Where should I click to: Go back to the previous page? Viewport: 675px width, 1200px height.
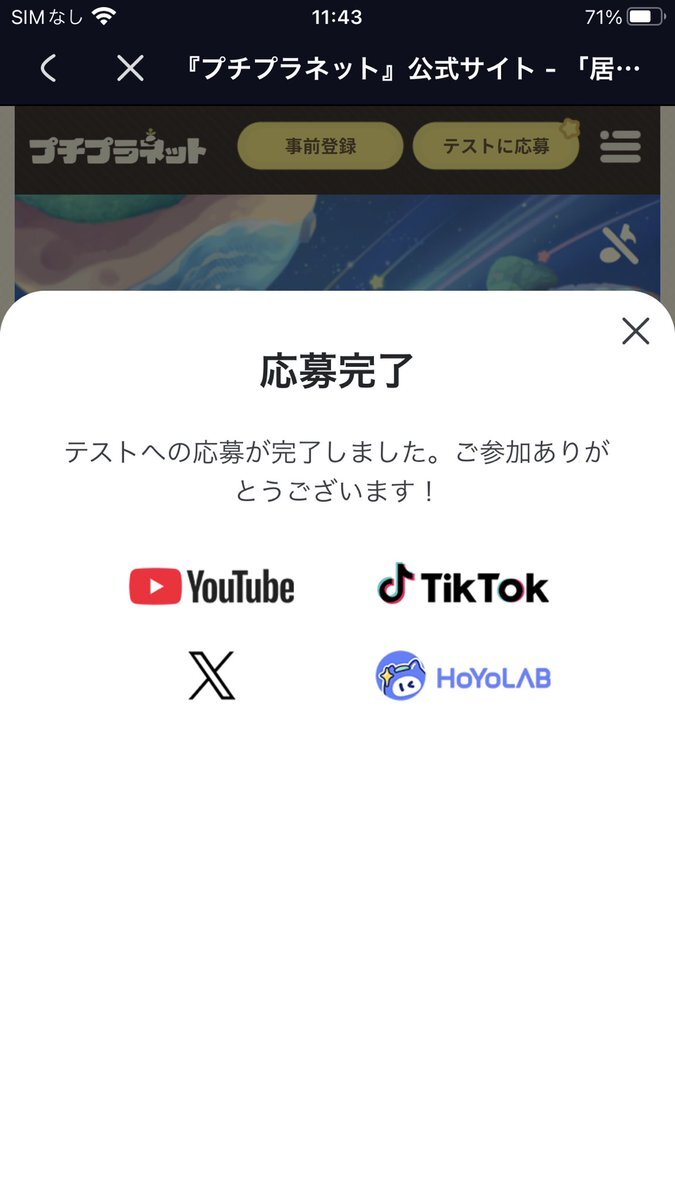[48, 68]
